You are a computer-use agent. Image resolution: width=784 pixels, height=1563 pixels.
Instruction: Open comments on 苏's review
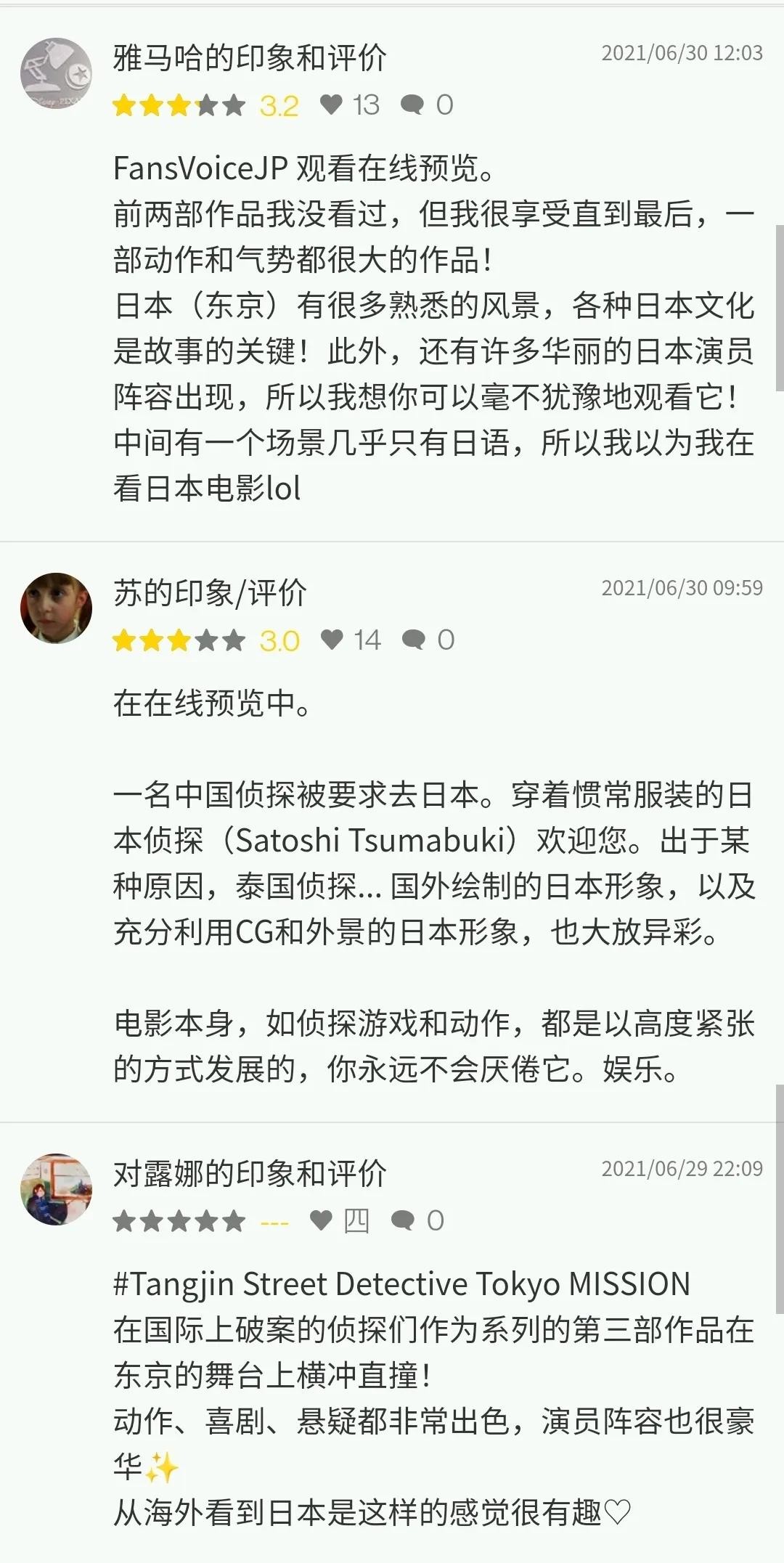(414, 640)
